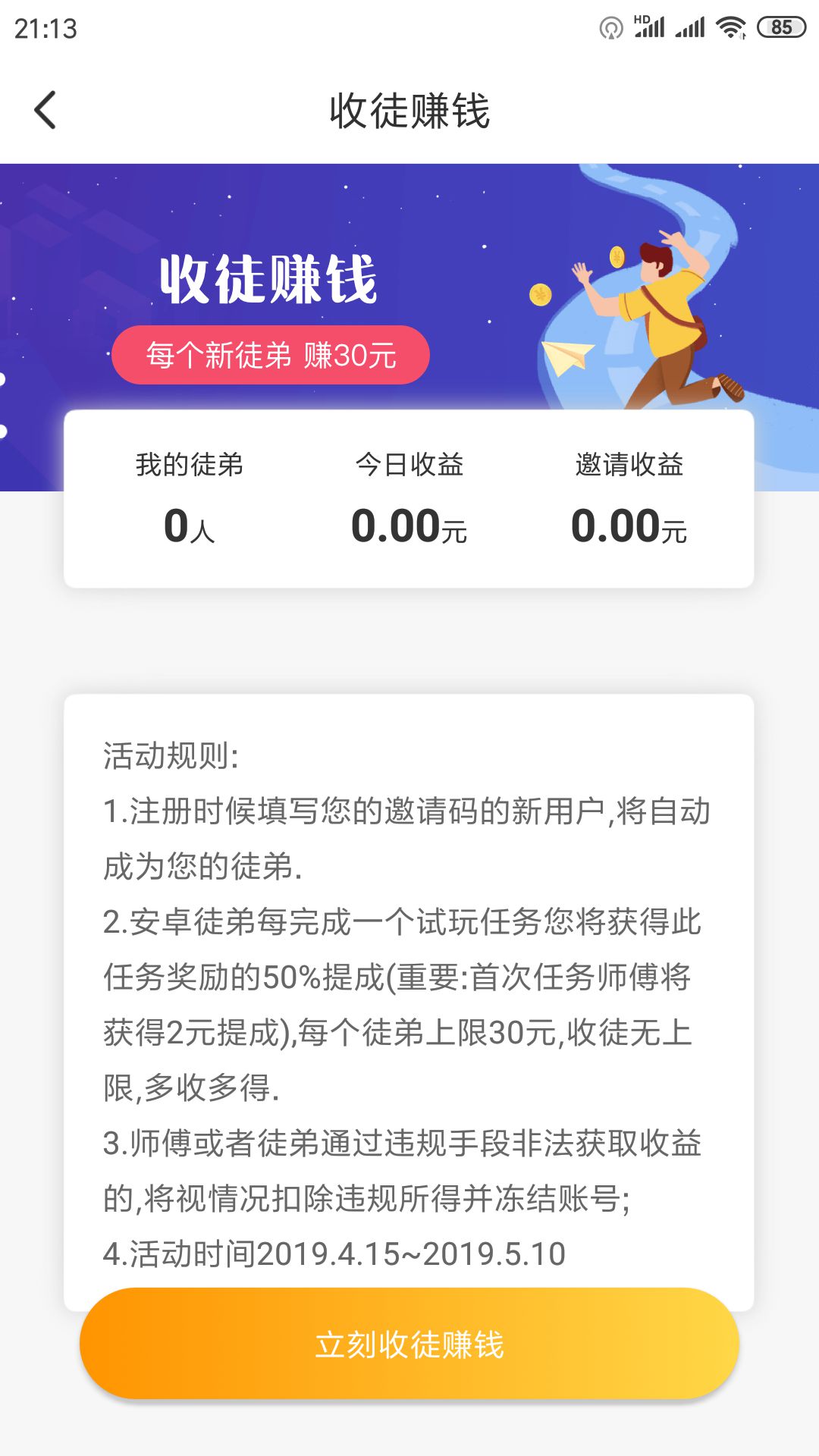Tap the lower dot on the banner left edge
The height and width of the screenshot is (1456, 819).
pyautogui.click(x=3, y=432)
